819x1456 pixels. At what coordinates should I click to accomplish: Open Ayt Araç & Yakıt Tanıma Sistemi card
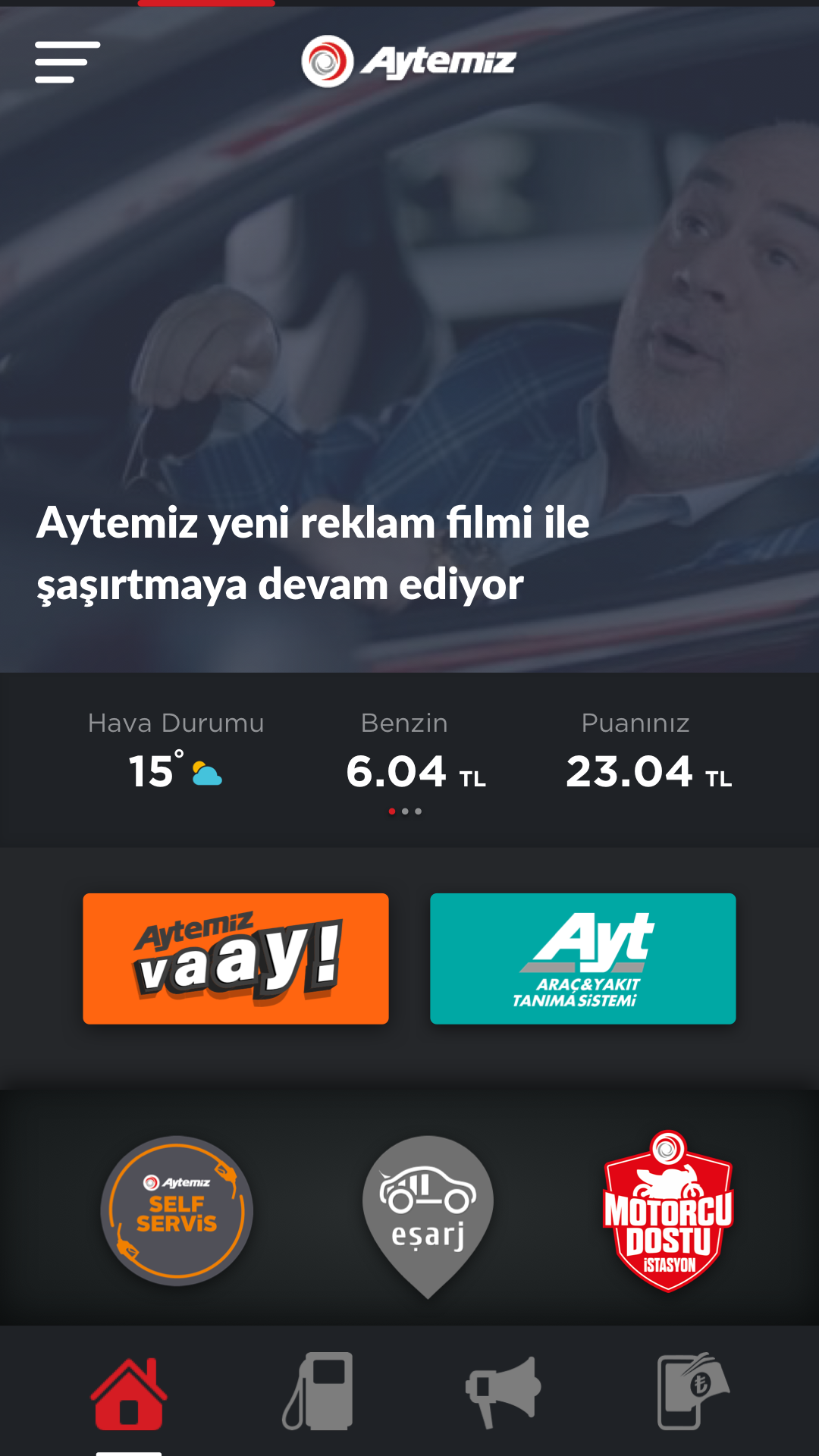pyautogui.click(x=582, y=959)
